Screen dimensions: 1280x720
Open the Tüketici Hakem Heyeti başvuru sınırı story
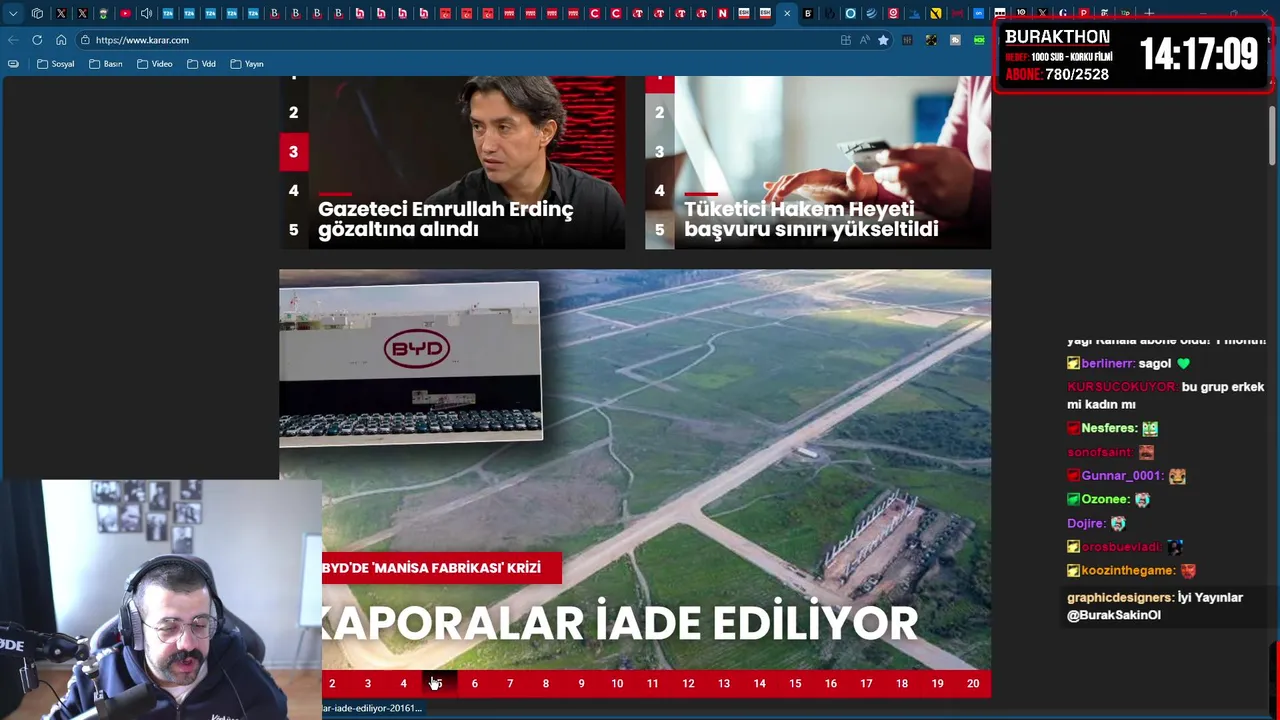(x=811, y=219)
